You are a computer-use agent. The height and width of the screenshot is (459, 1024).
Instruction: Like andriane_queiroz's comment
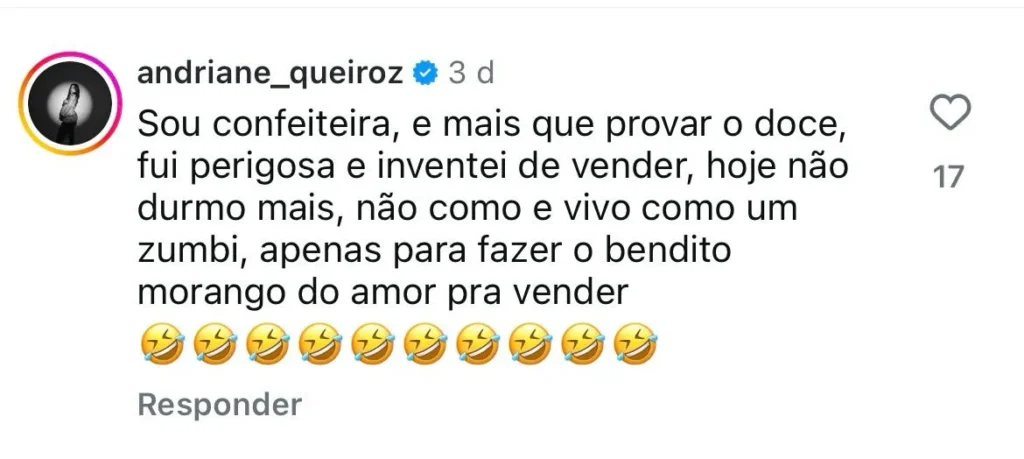click(949, 113)
